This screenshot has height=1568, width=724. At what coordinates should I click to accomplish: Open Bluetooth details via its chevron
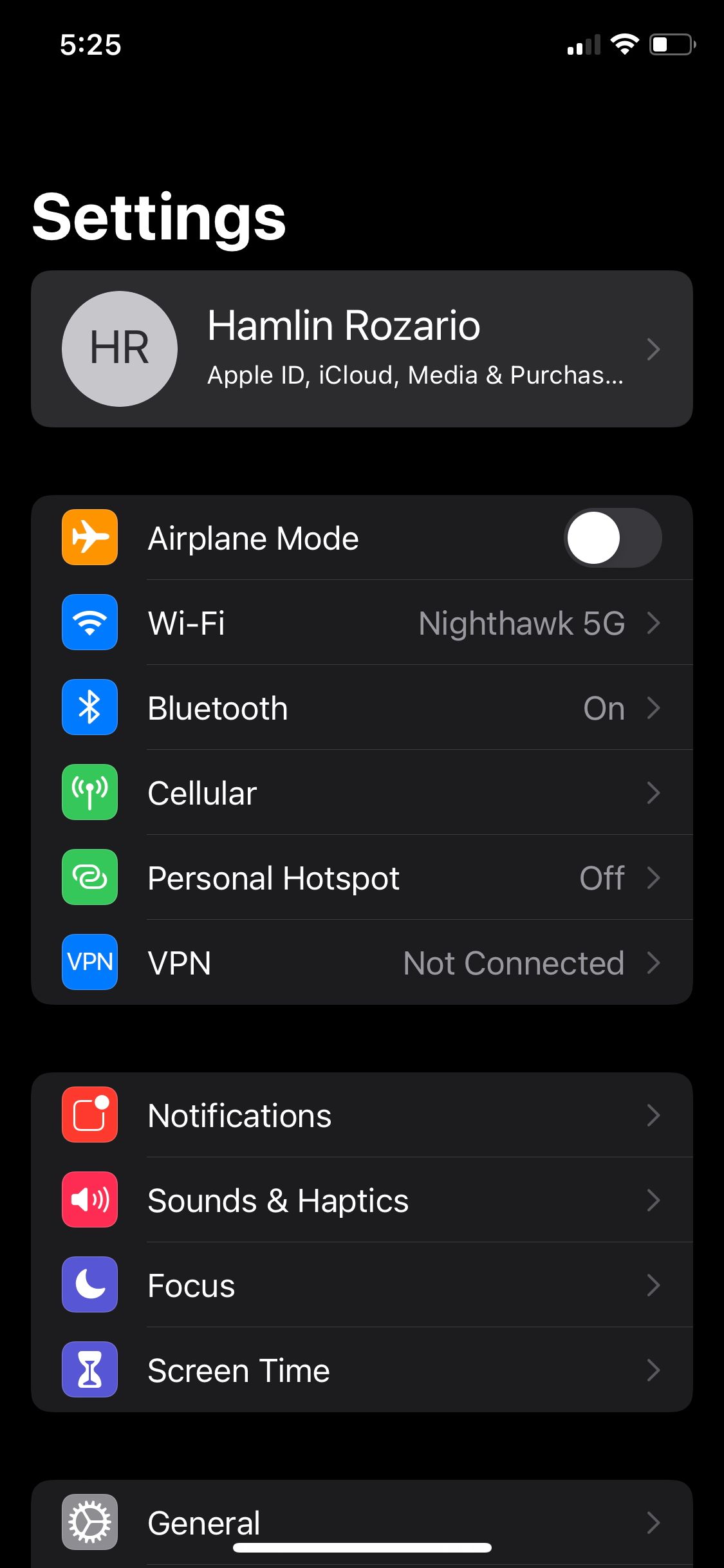(x=654, y=707)
